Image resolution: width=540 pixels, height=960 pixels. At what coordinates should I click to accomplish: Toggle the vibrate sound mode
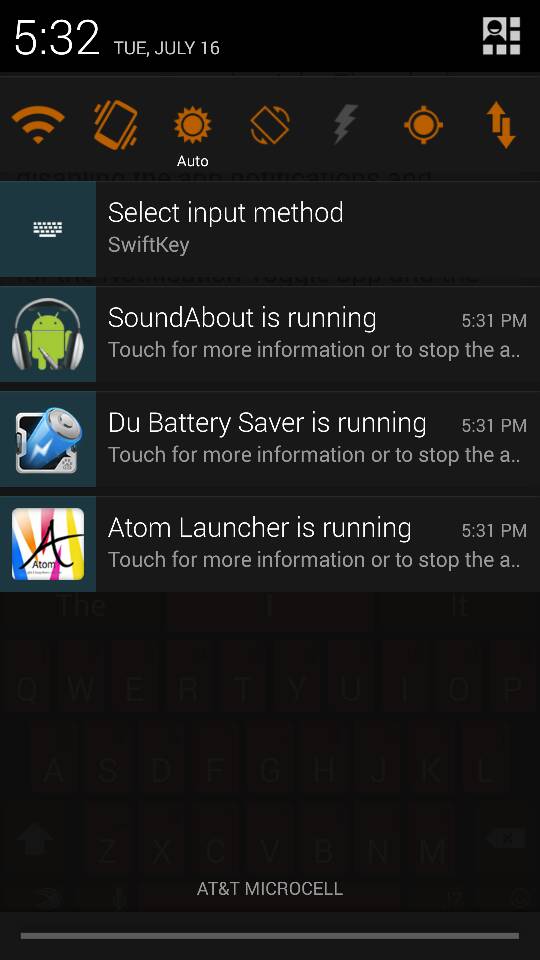coord(115,125)
